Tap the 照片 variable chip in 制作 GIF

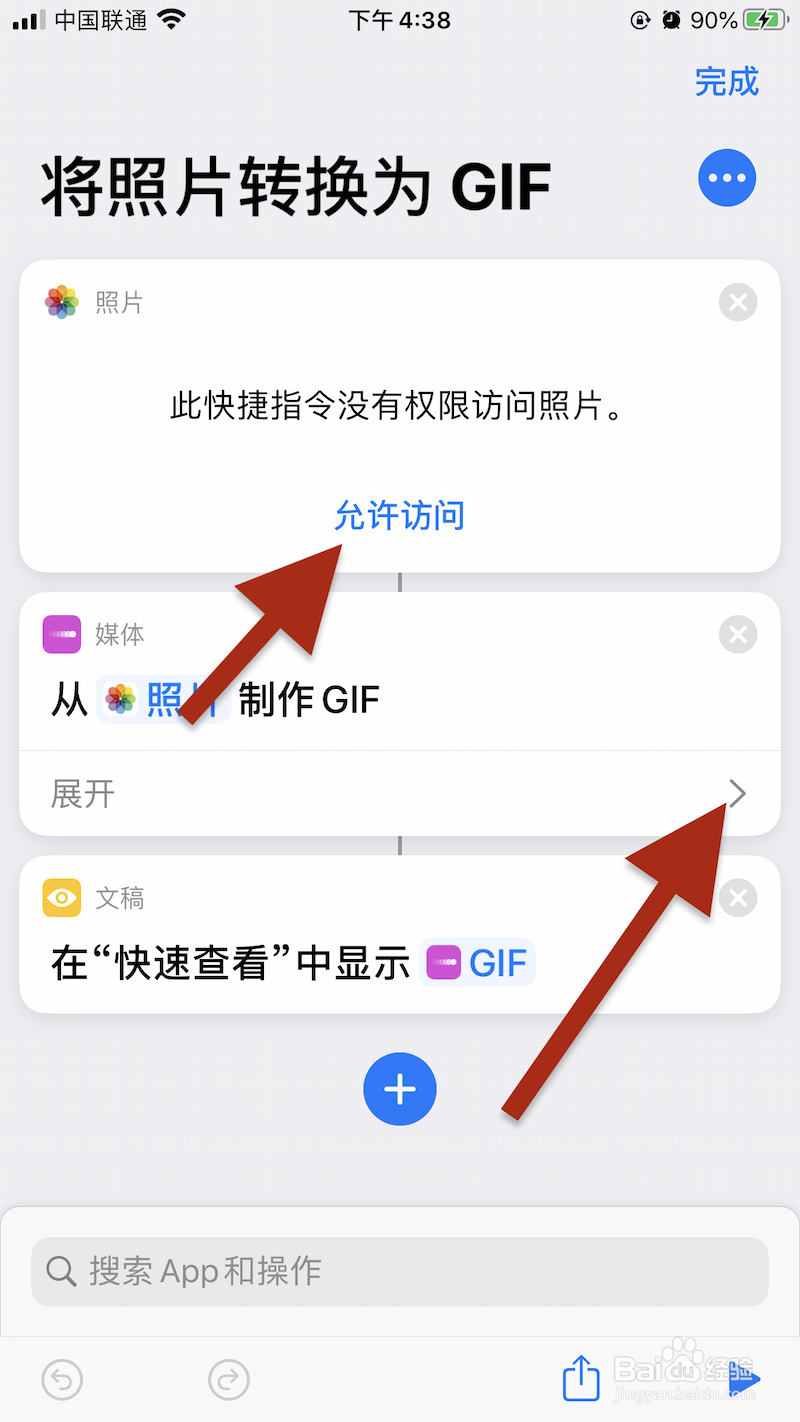(163, 700)
